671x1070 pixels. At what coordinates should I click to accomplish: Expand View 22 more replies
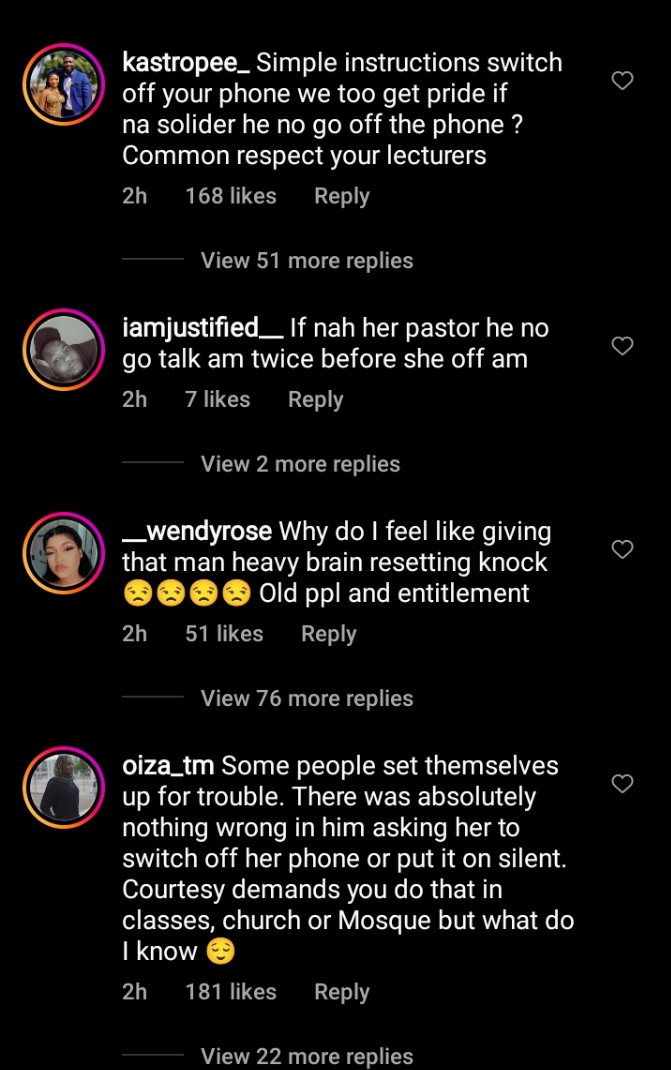[x=306, y=1056]
